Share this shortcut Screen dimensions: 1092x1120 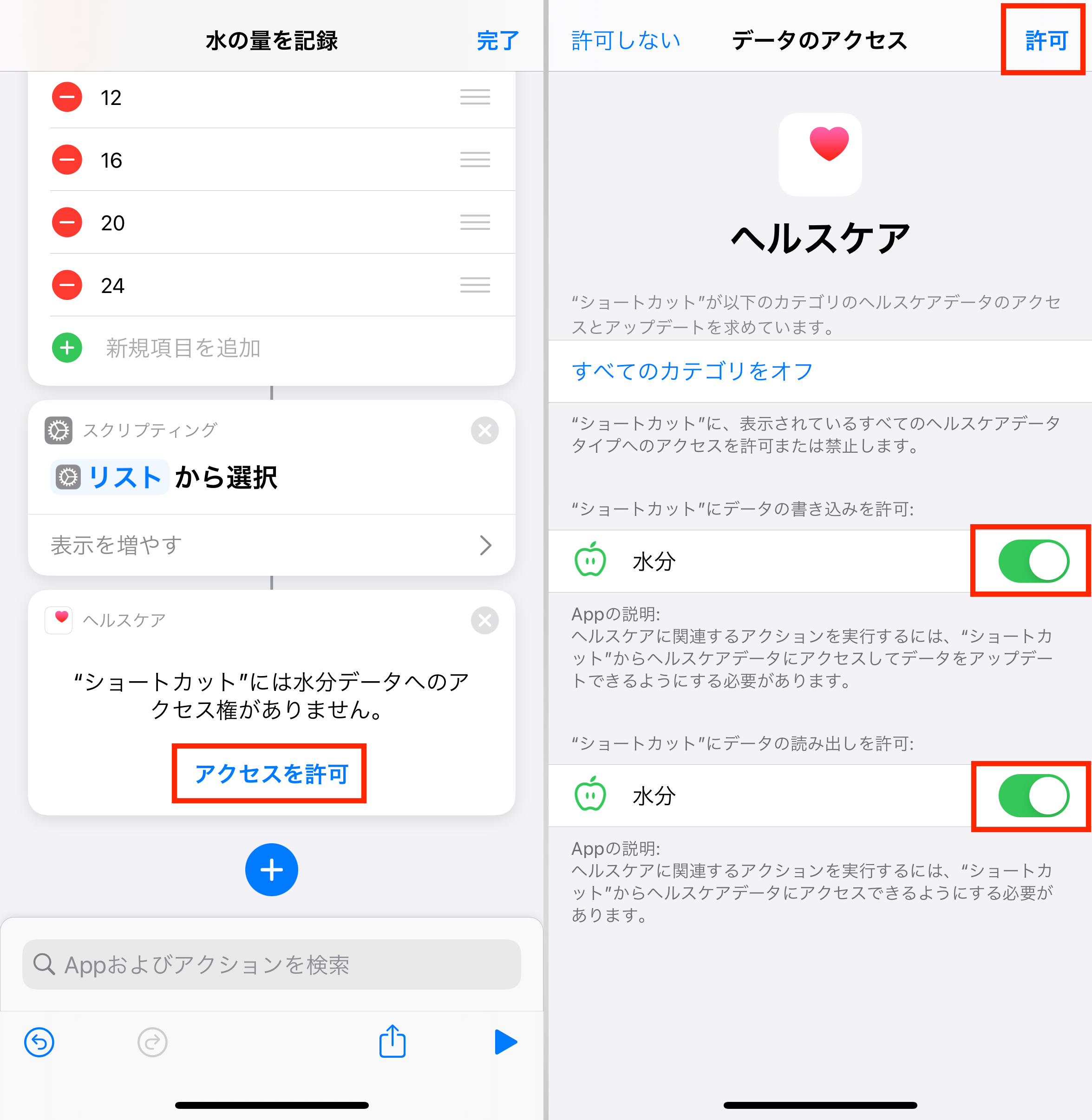392,1042
